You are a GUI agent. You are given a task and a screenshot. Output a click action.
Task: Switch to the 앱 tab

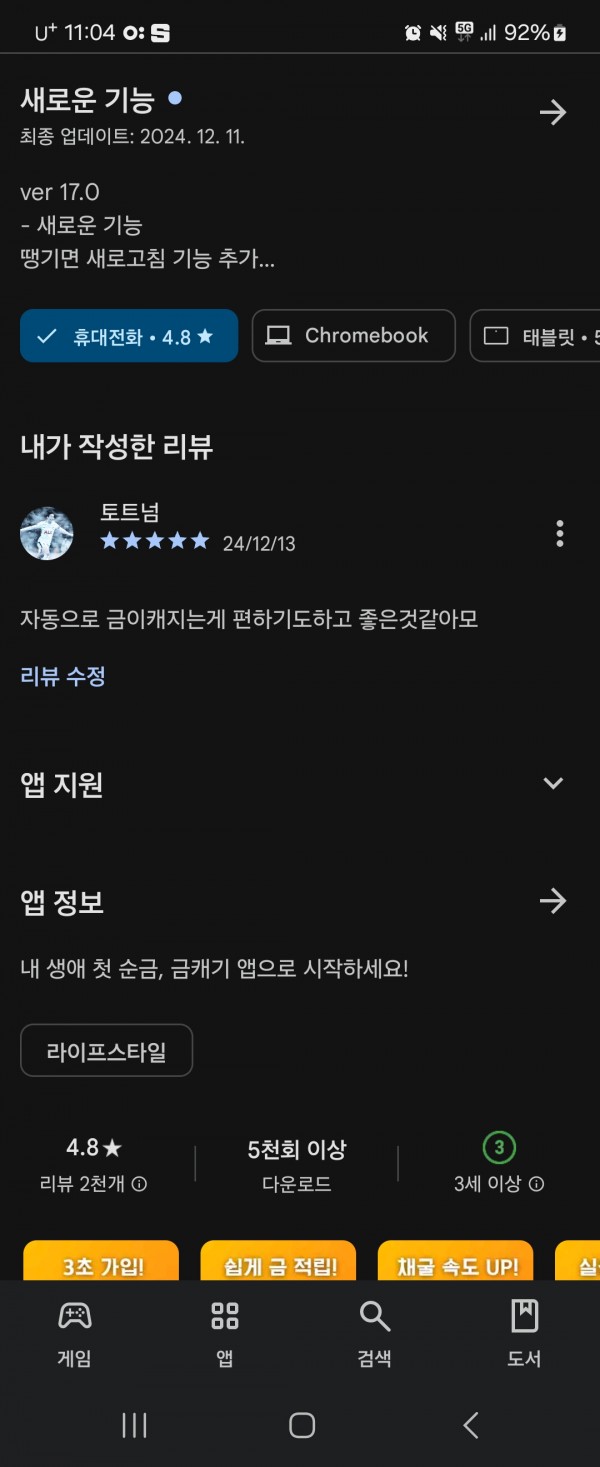(225, 1332)
